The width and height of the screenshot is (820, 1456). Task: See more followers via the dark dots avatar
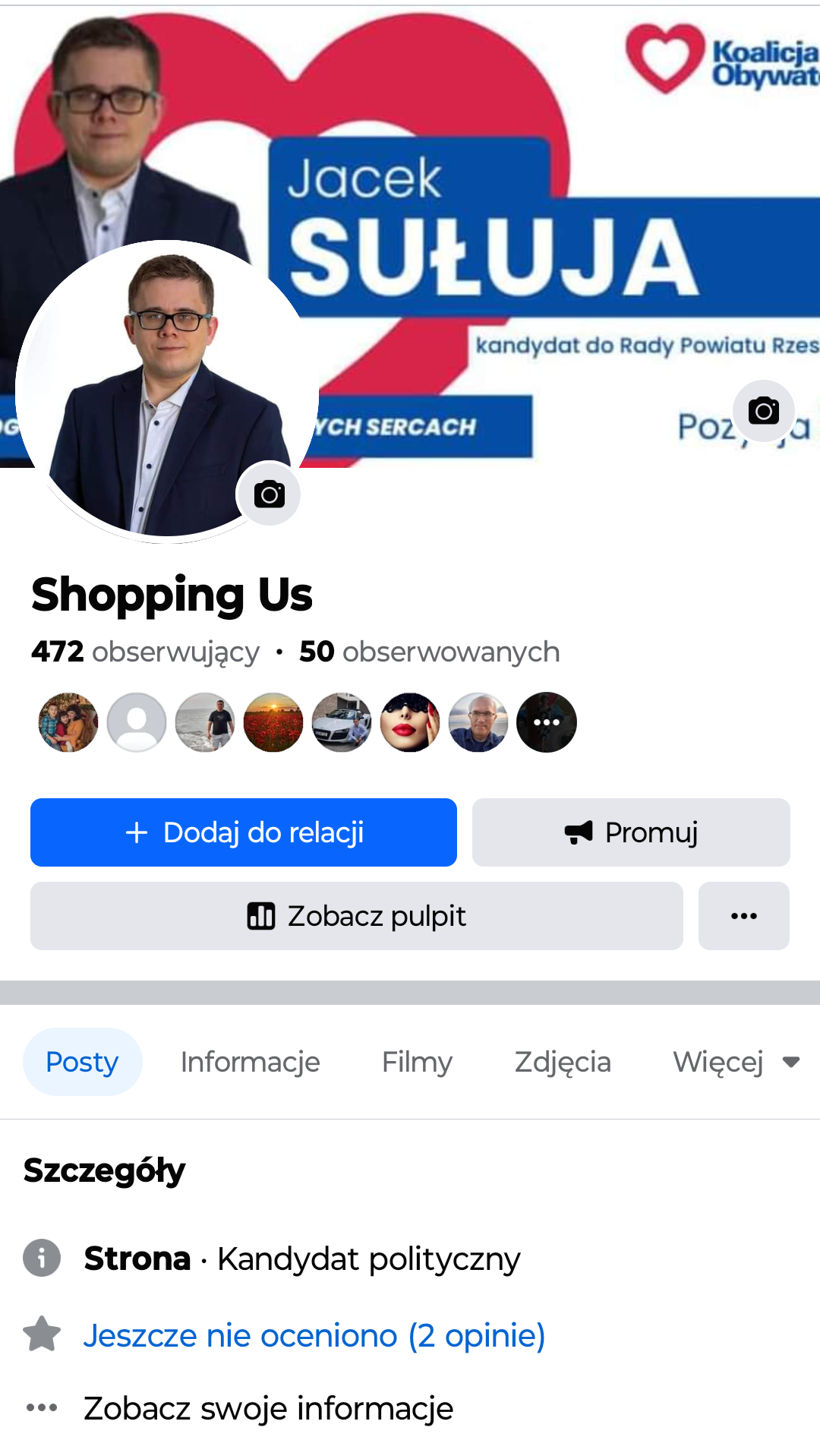(547, 722)
